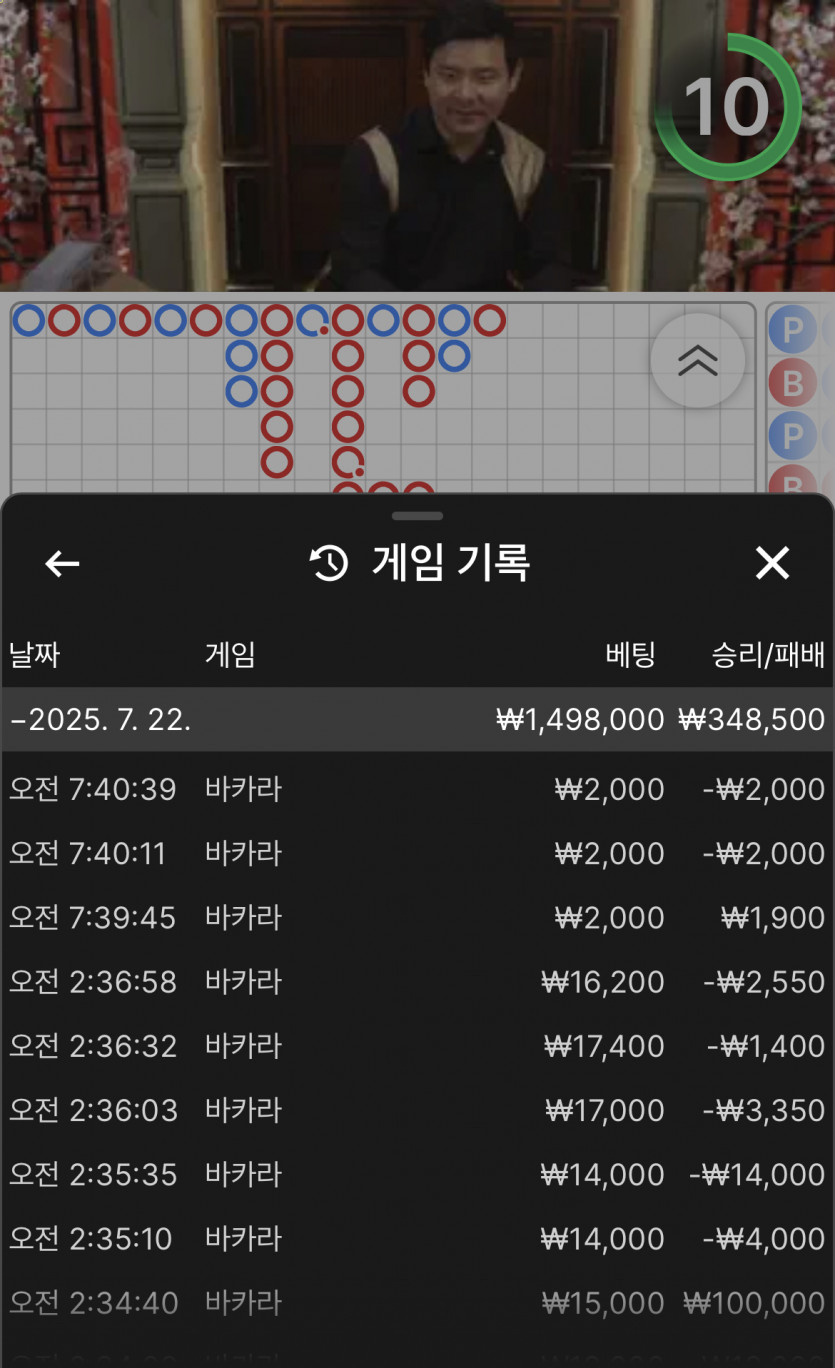View the 오전 2:36:03 baccarat round
The height and width of the screenshot is (1368, 835).
tap(416, 1110)
